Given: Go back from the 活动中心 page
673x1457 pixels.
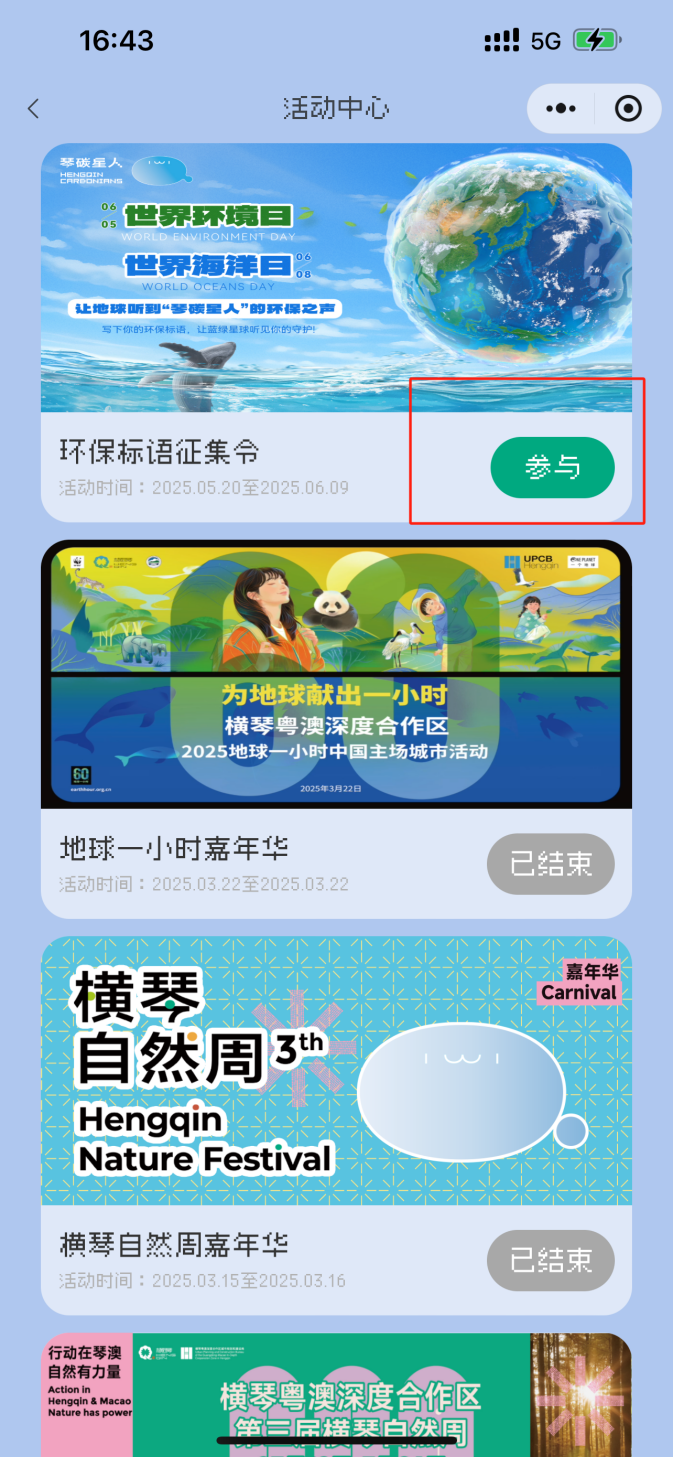Looking at the screenshot, I should point(34,108).
